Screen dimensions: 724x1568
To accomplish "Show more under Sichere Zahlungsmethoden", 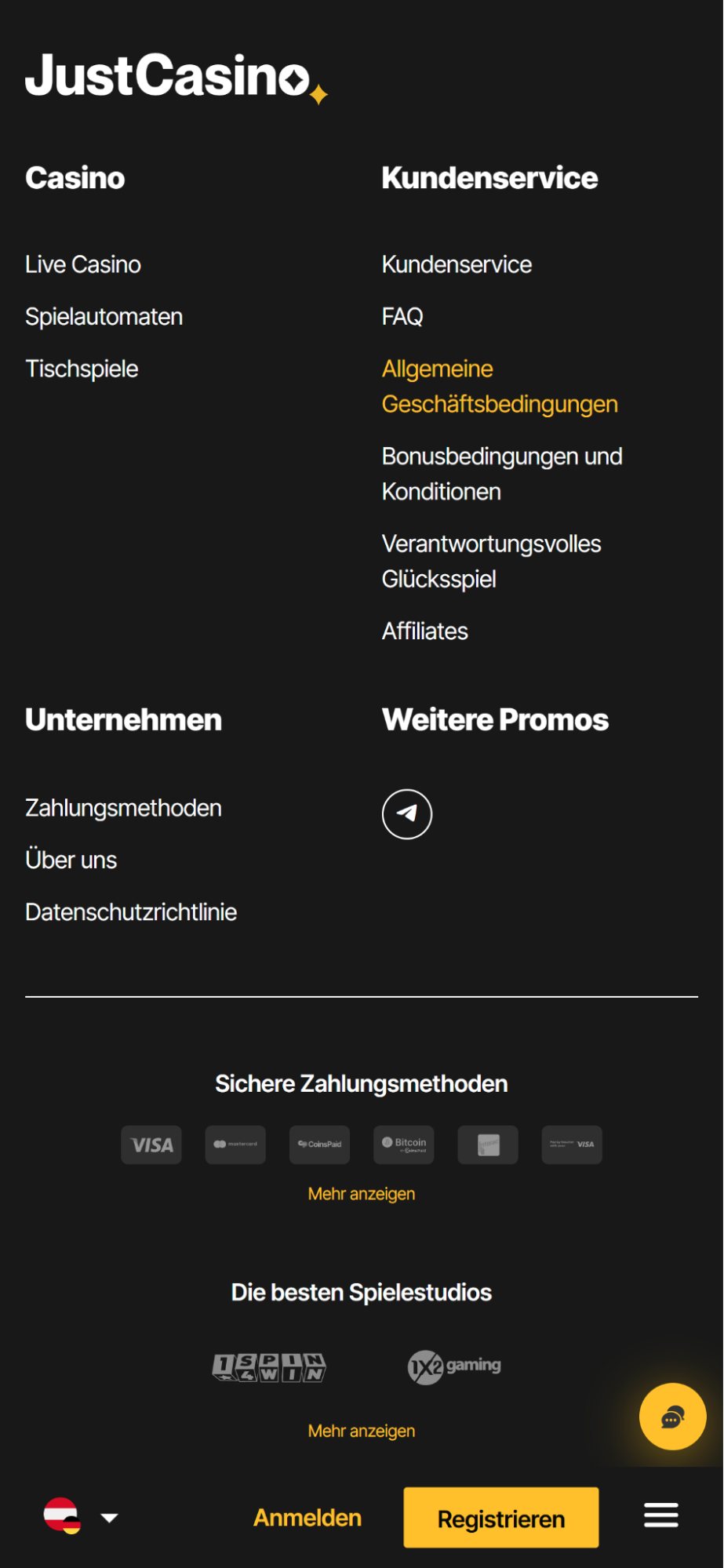I will click(x=362, y=1194).
